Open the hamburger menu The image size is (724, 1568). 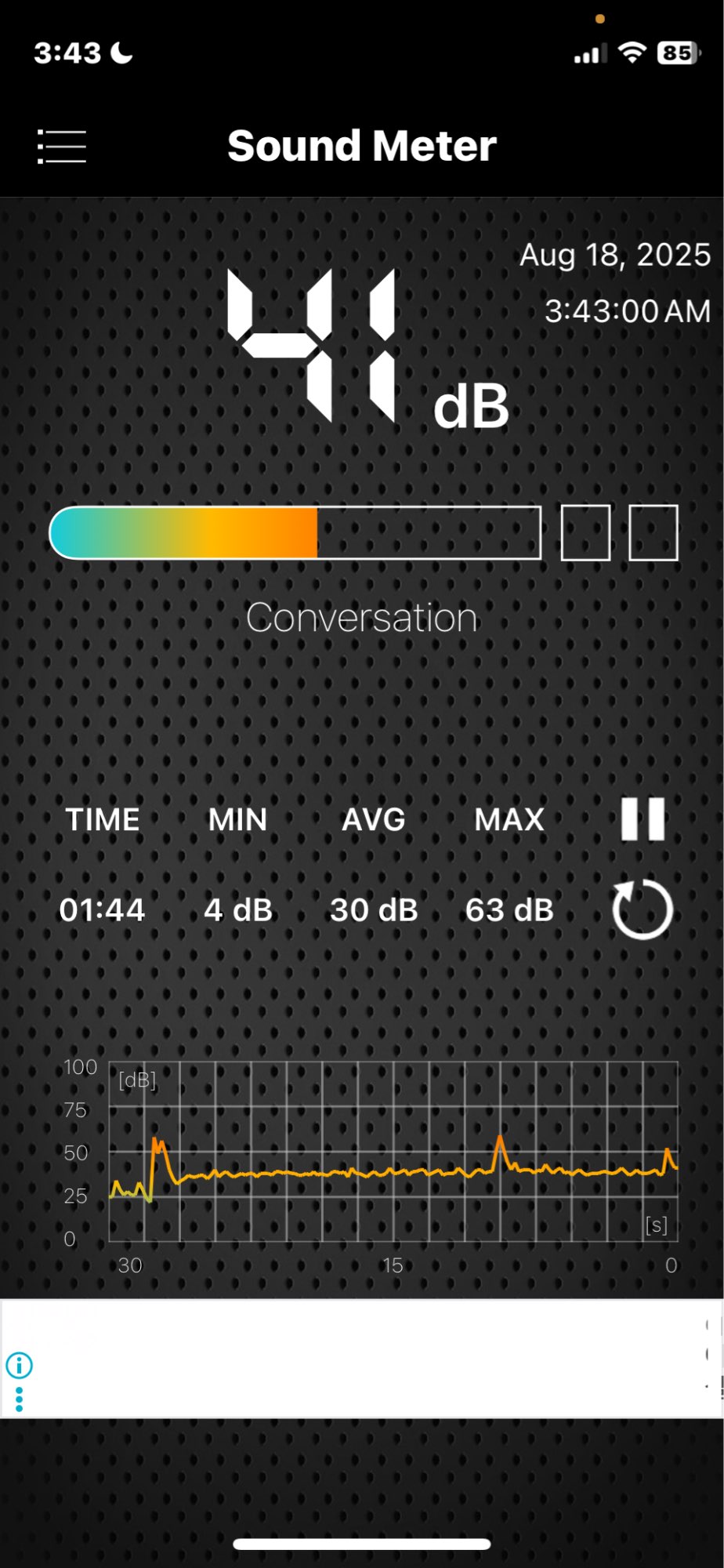click(62, 147)
